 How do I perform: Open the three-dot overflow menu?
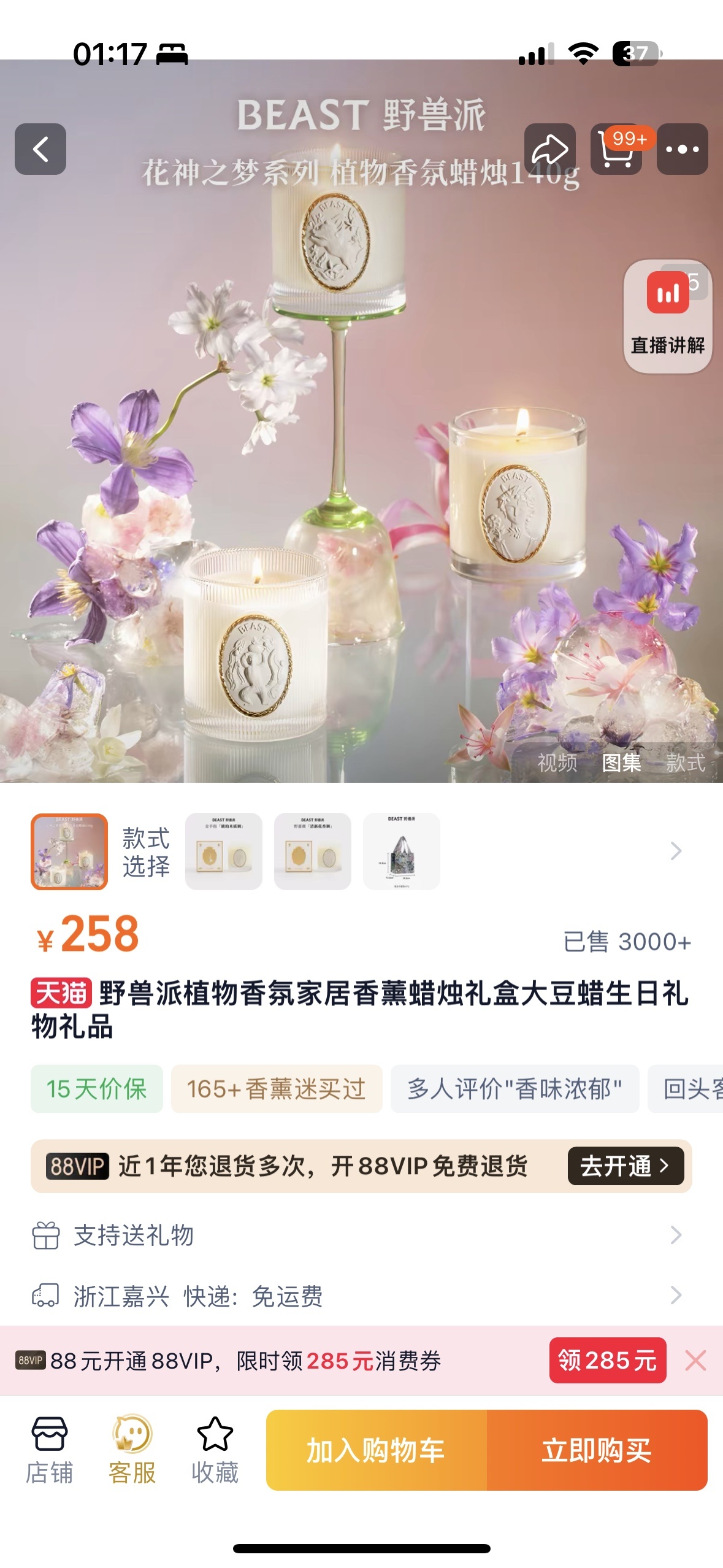click(x=683, y=149)
